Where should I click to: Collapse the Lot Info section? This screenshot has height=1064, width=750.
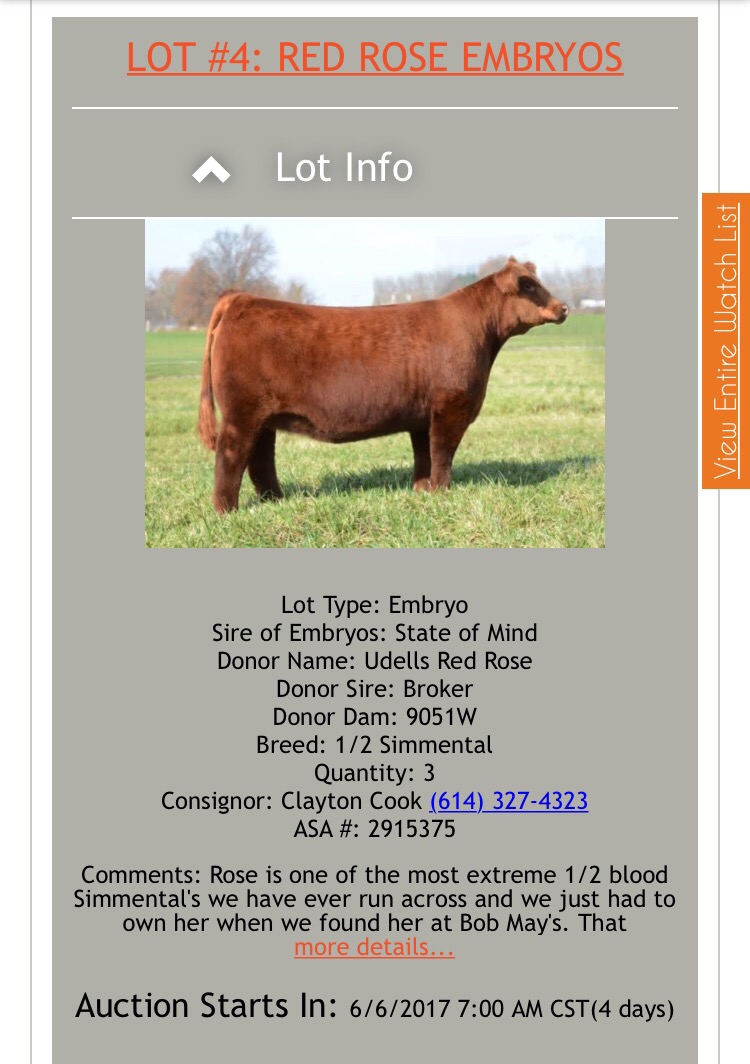pyautogui.click(x=211, y=171)
